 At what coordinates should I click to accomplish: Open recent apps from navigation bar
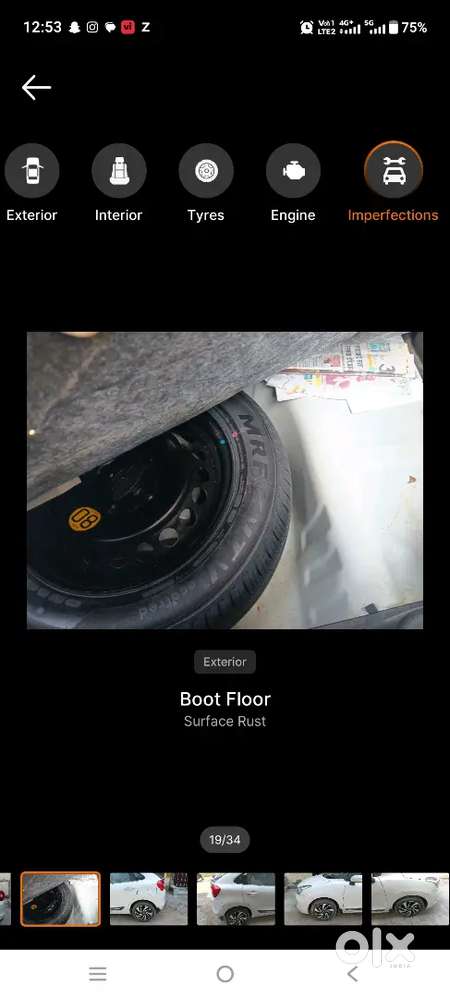pyautogui.click(x=97, y=974)
